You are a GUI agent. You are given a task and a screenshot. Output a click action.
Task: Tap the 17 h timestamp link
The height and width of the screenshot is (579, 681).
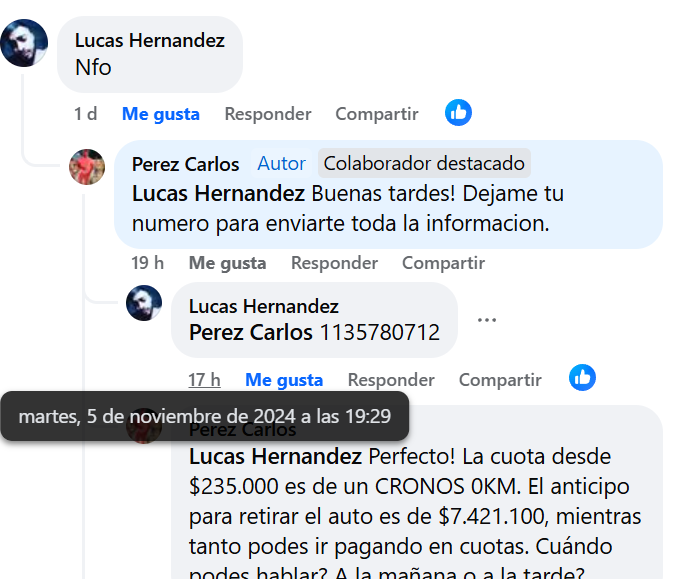click(x=204, y=380)
